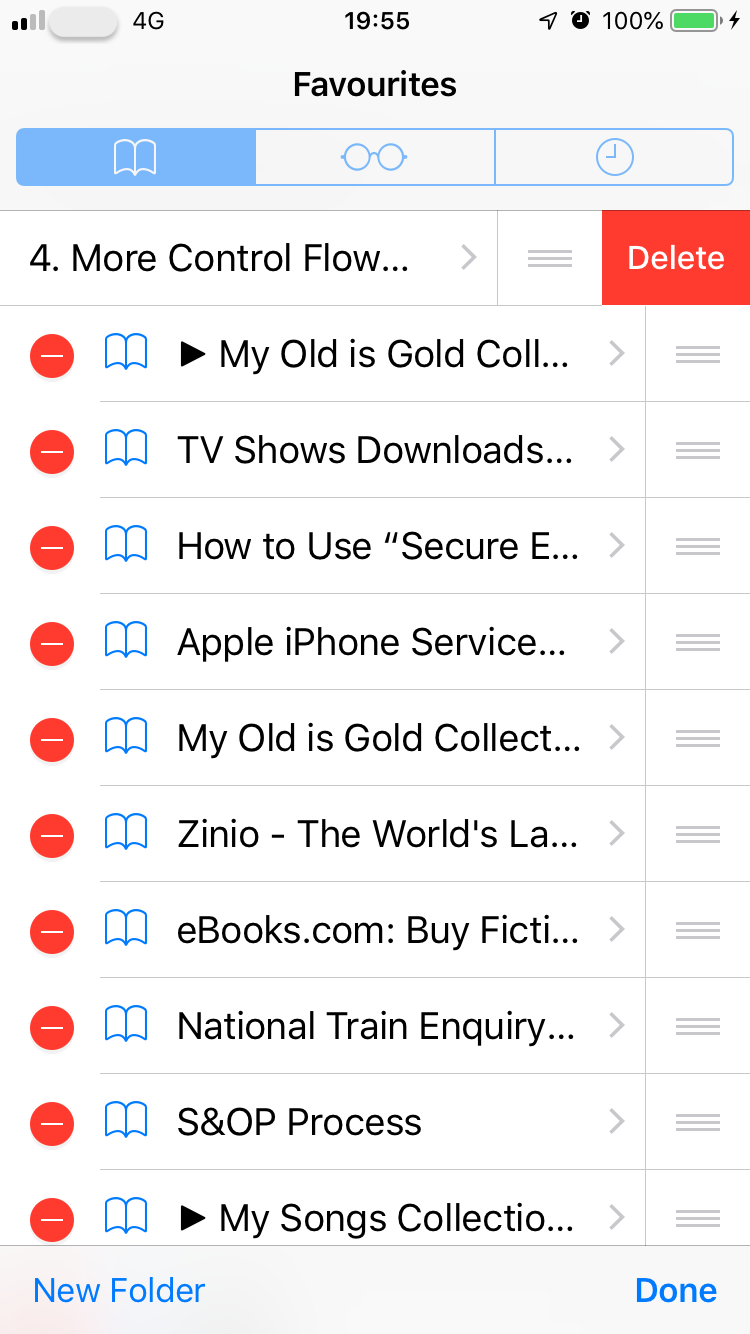Image resolution: width=750 pixels, height=1334 pixels.
Task: Switch to the Bookmarks tab
Action: (x=136, y=157)
